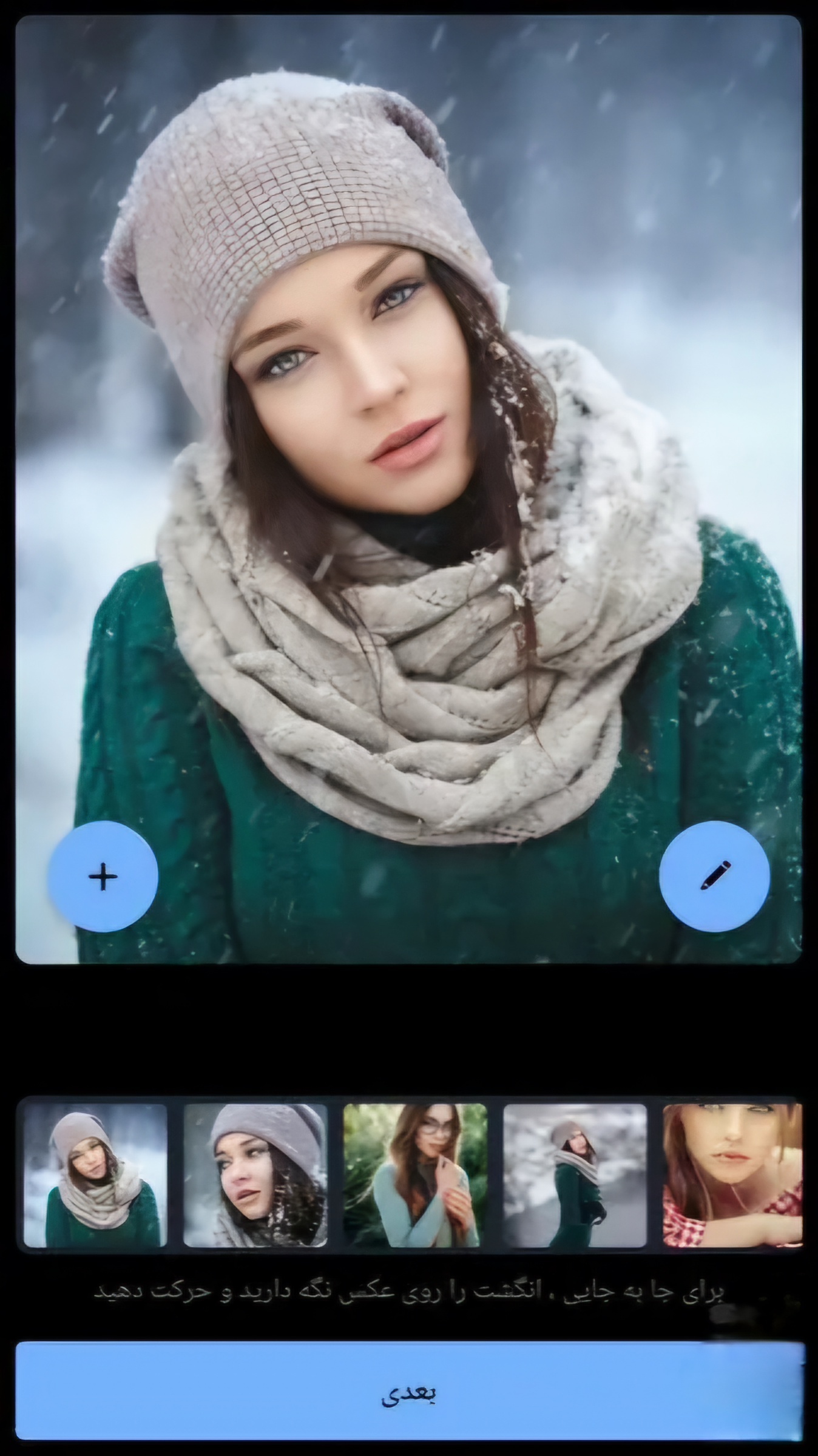The image size is (818, 1456).
Task: Select the second thumbnail, gray beanie close-up
Action: (x=255, y=1175)
